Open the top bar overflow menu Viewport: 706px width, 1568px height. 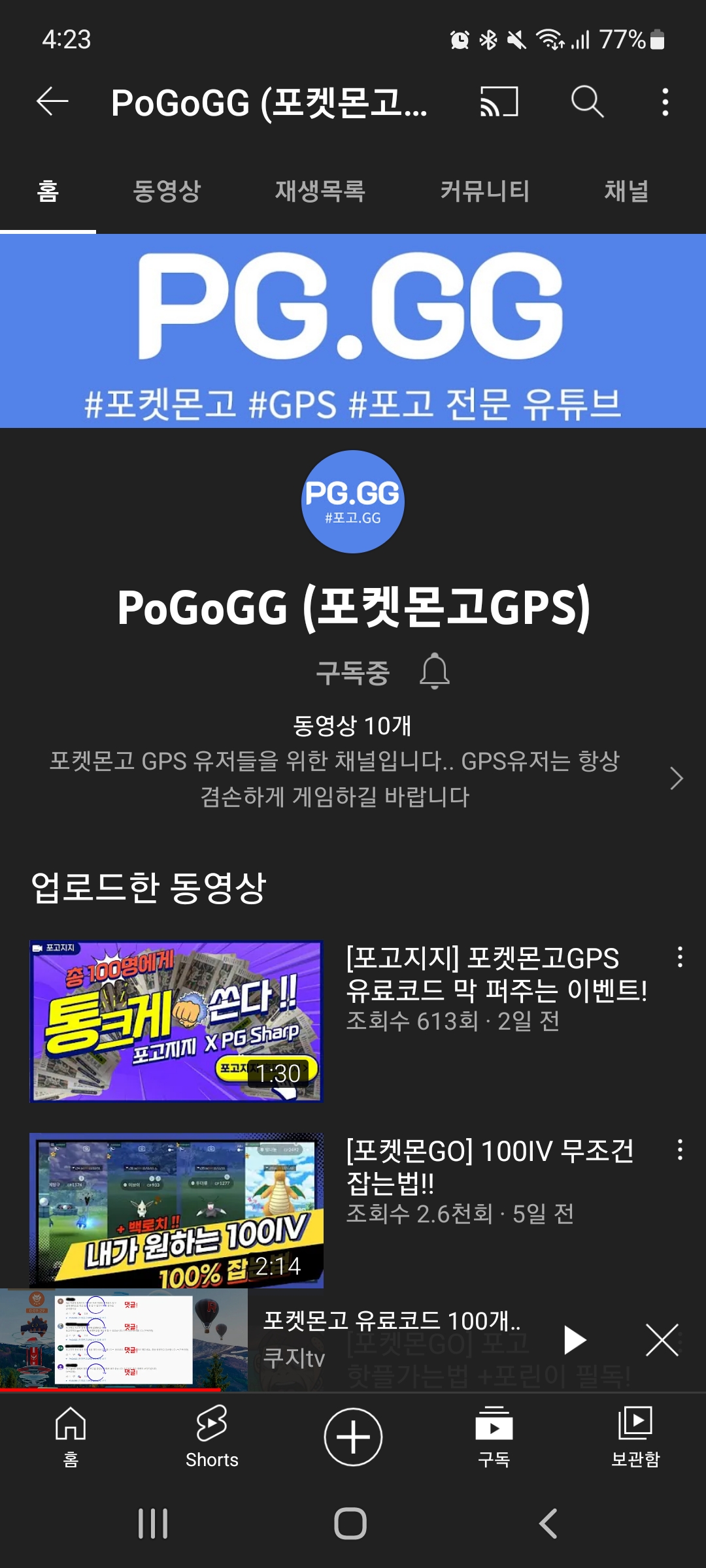point(665,102)
